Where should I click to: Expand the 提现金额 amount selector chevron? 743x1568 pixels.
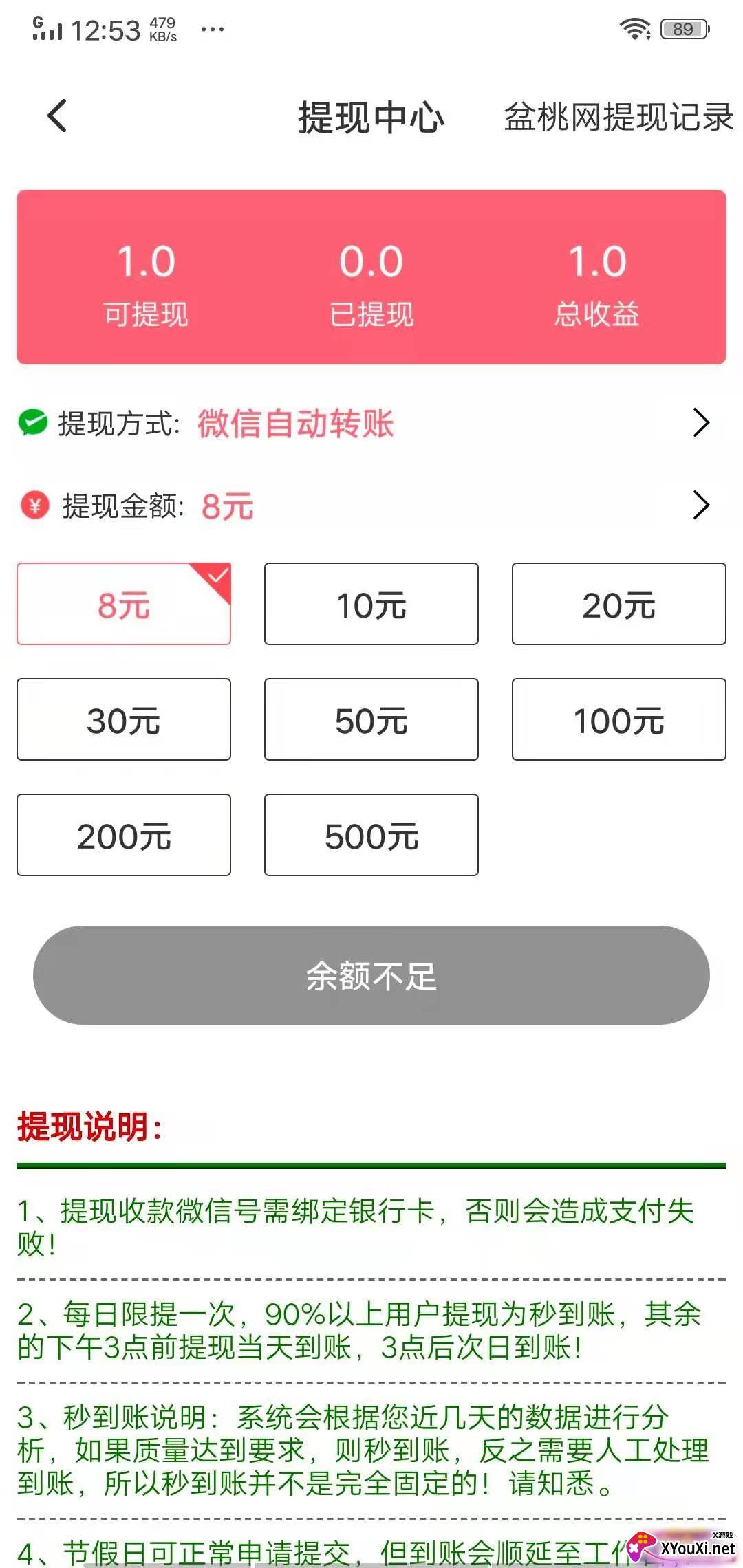pyautogui.click(x=702, y=506)
